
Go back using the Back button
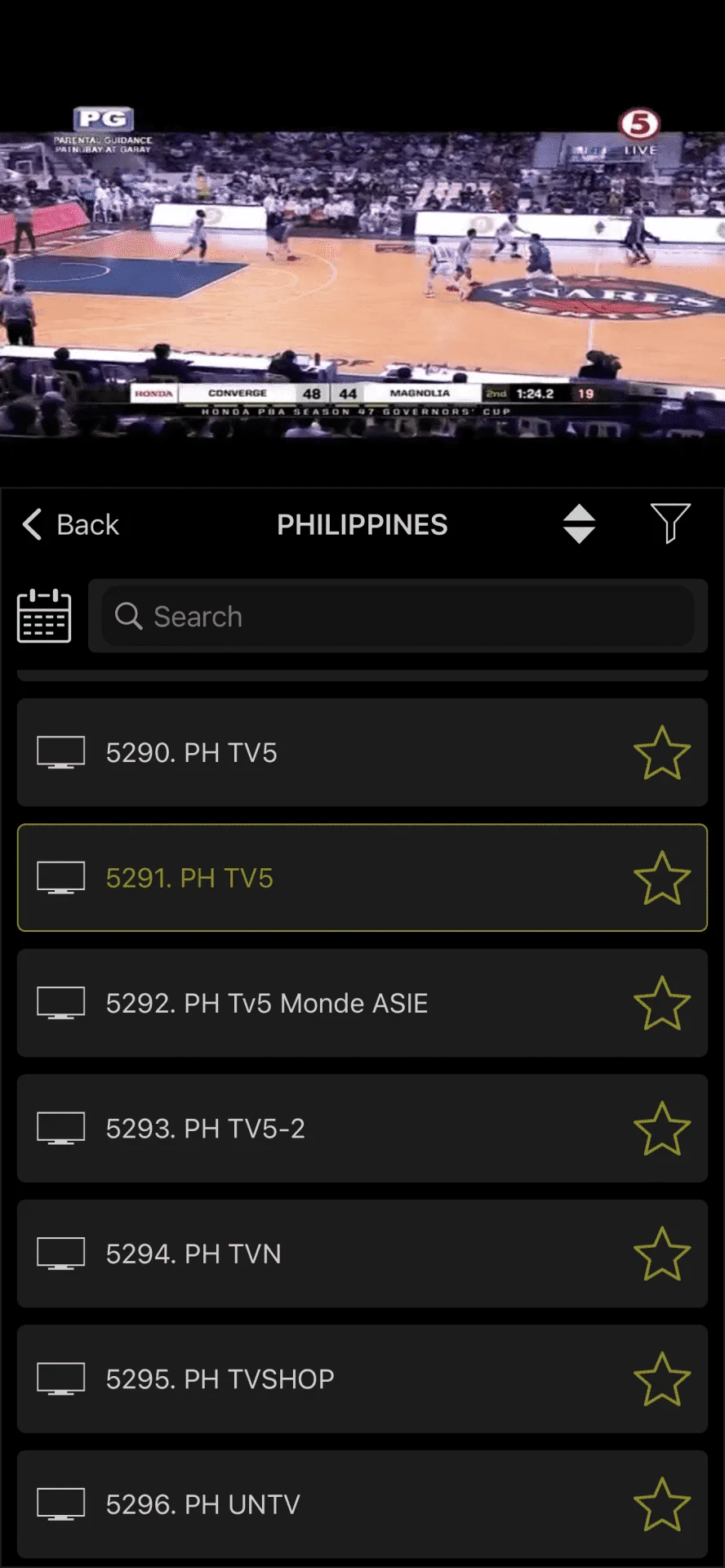[71, 524]
